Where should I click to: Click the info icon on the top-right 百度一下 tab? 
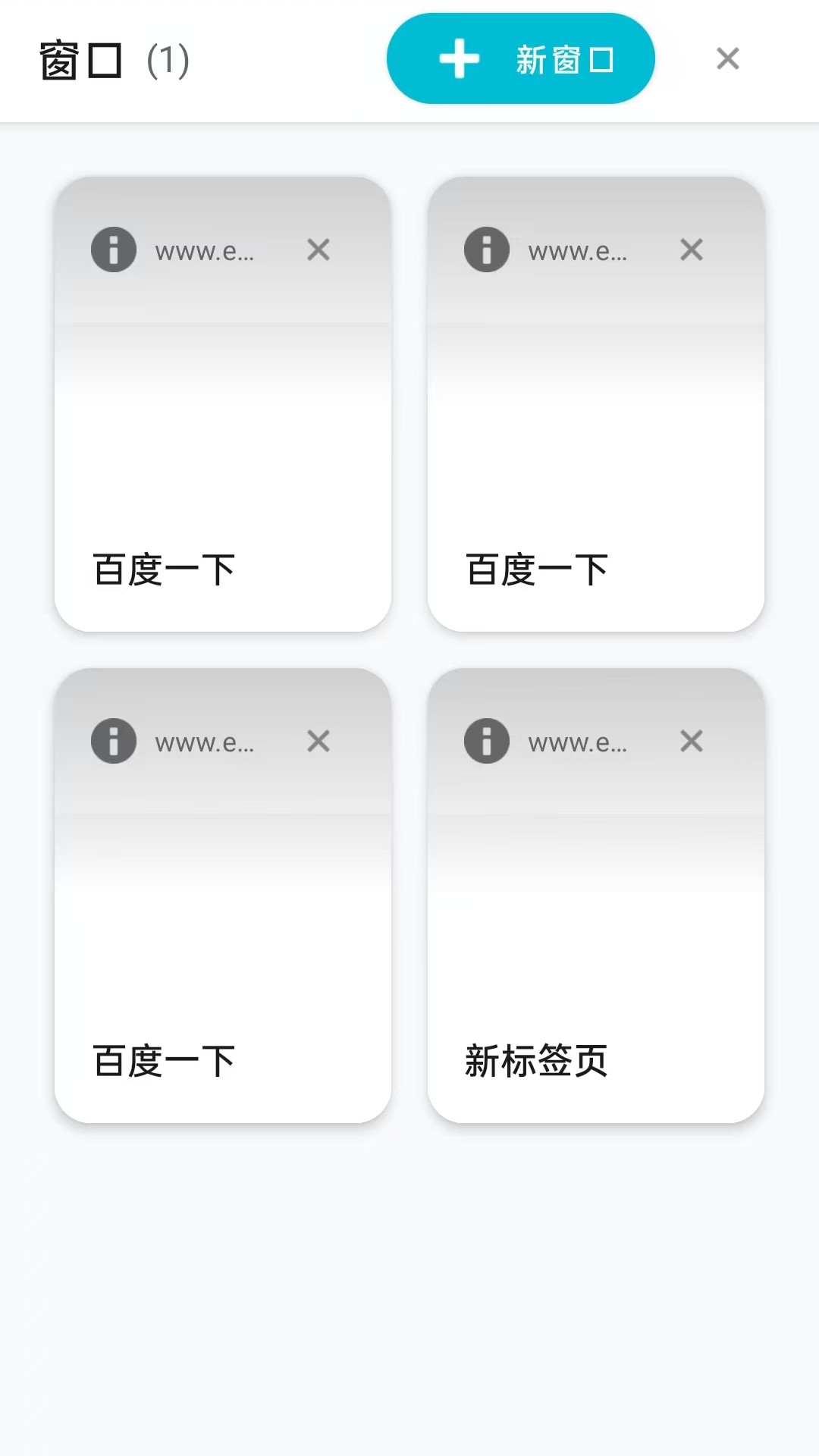(487, 249)
